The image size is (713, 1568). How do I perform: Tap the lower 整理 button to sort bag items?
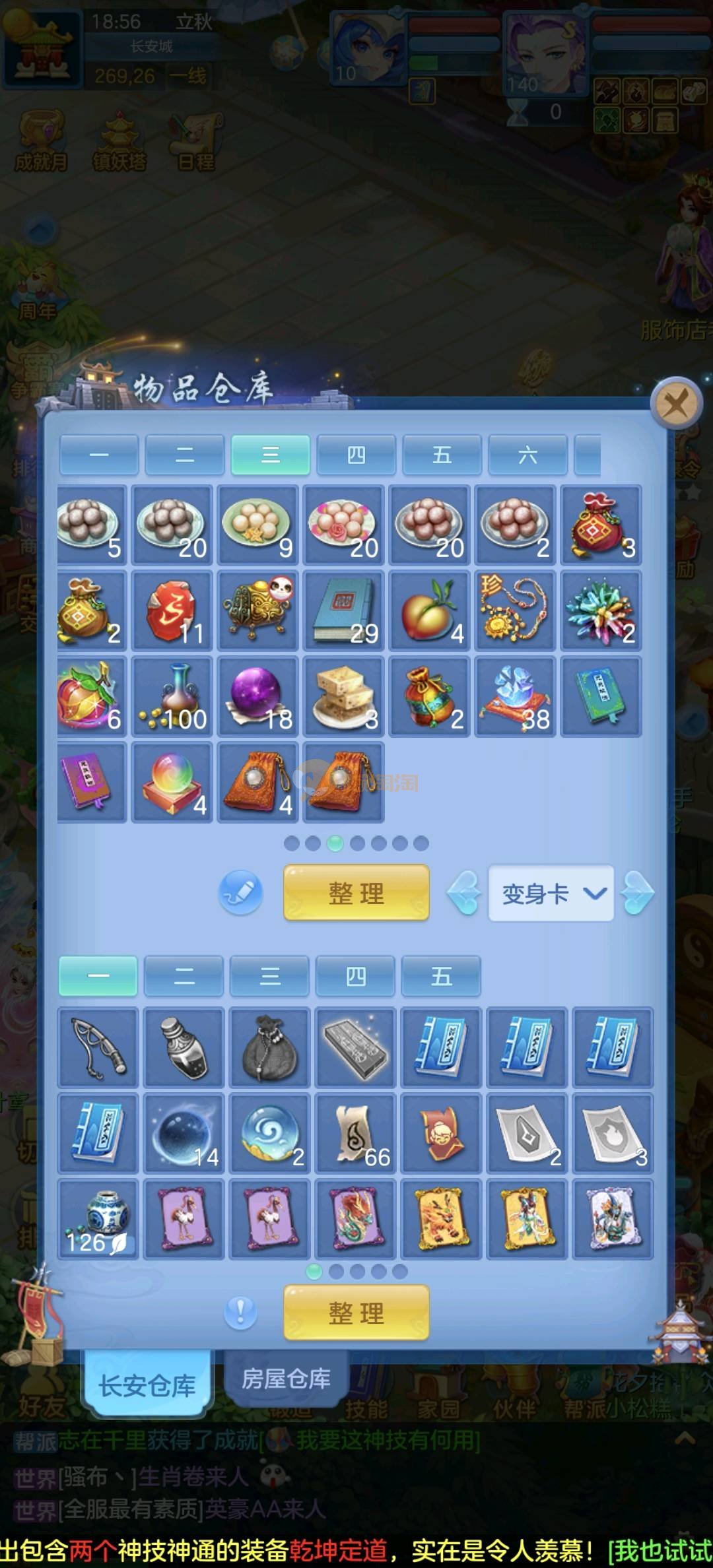click(356, 1313)
